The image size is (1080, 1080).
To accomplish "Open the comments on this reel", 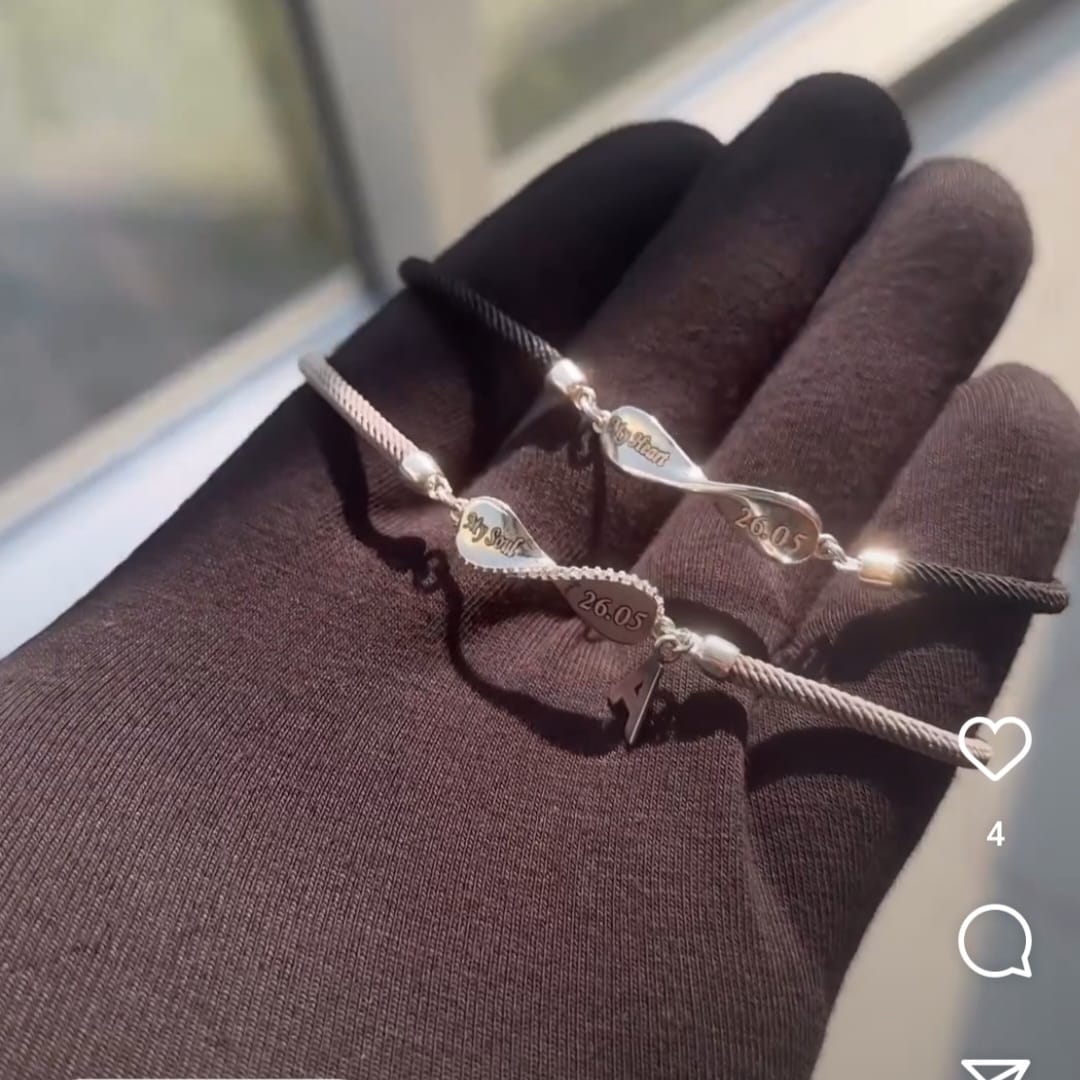I will click(x=994, y=940).
